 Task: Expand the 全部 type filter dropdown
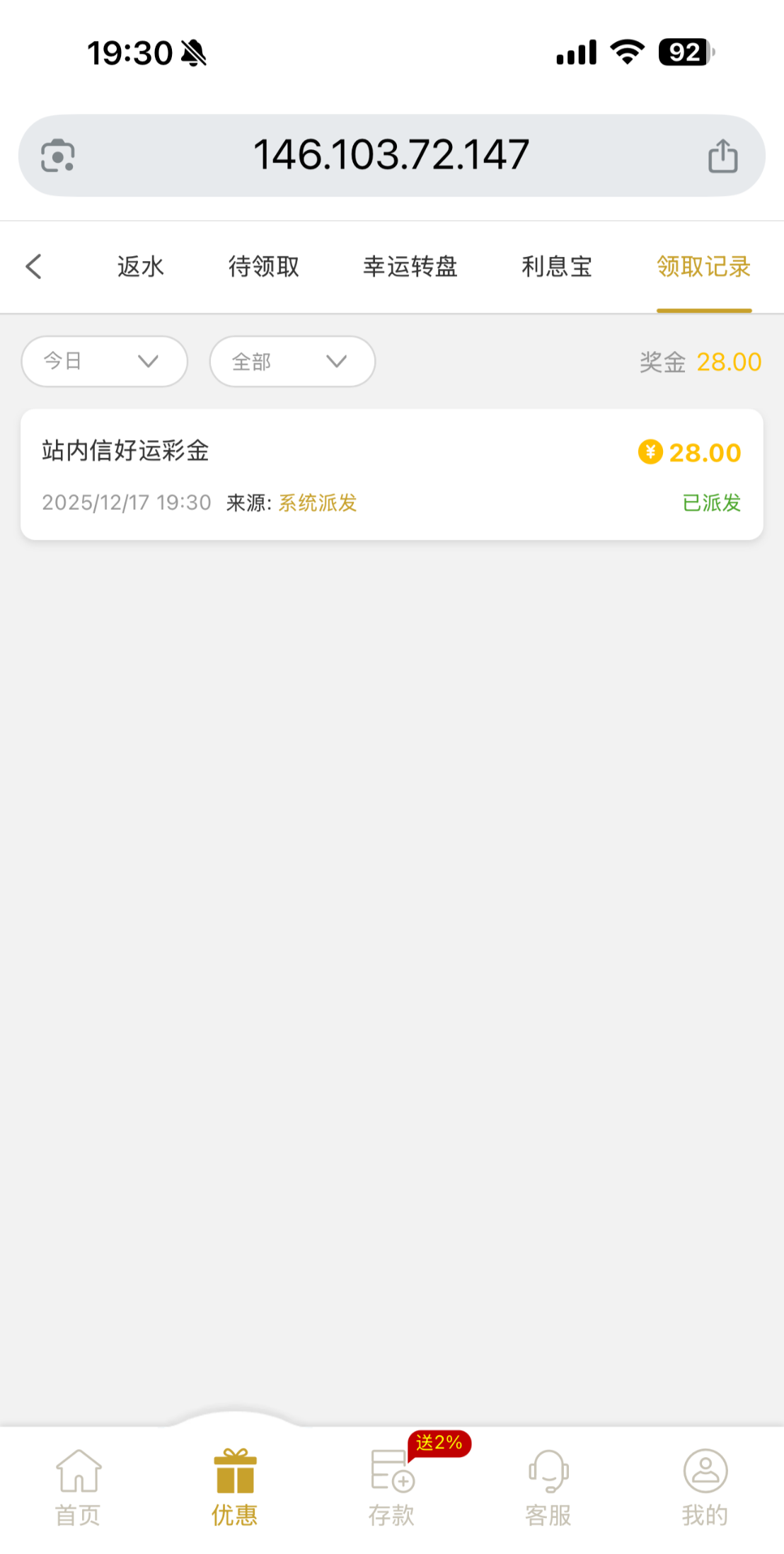point(292,362)
